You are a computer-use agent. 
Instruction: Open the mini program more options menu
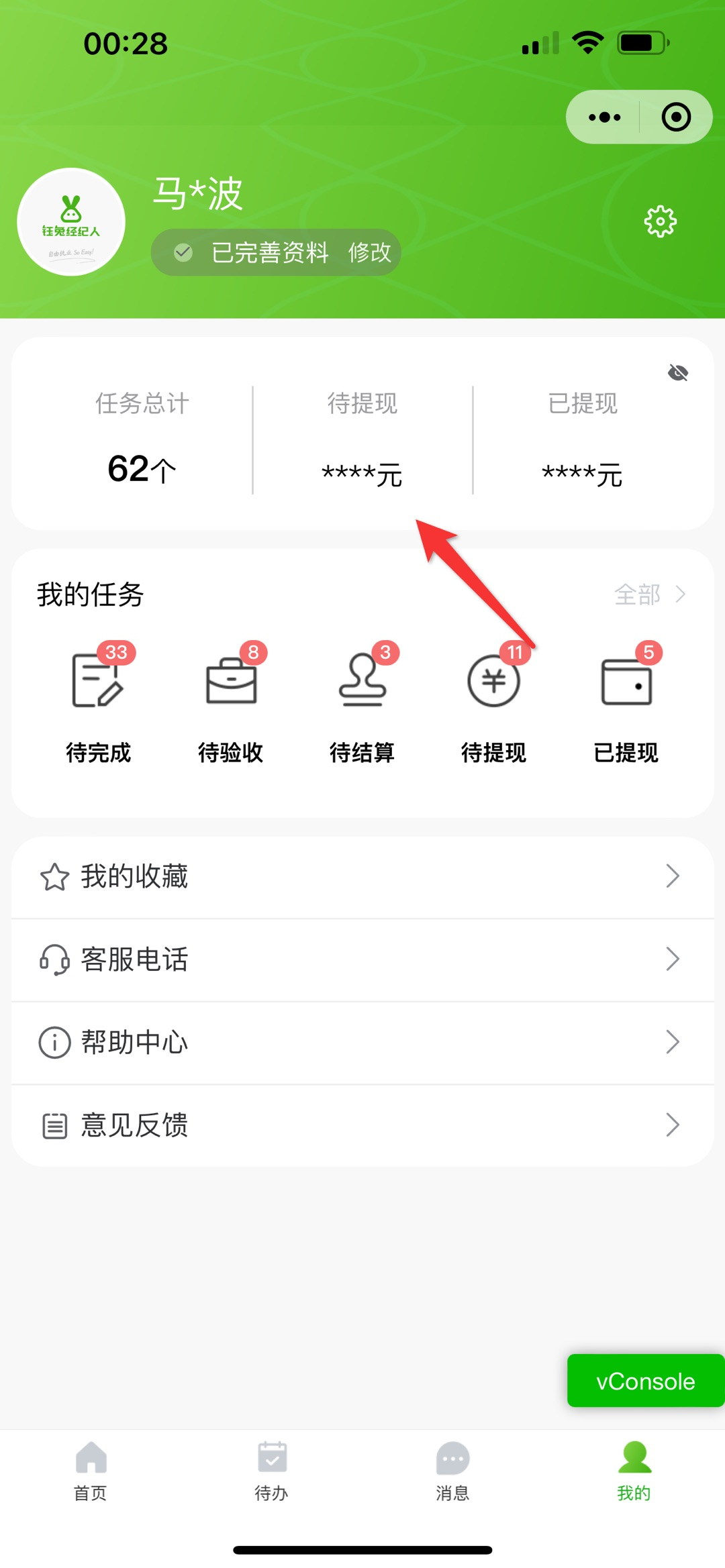pyautogui.click(x=604, y=117)
